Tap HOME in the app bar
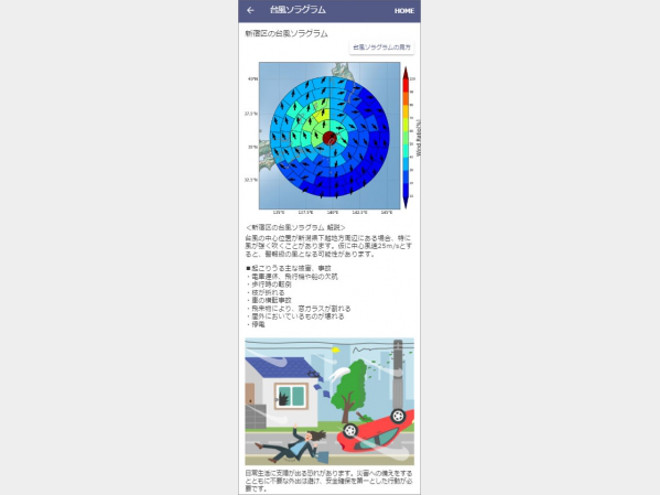 (404, 10)
